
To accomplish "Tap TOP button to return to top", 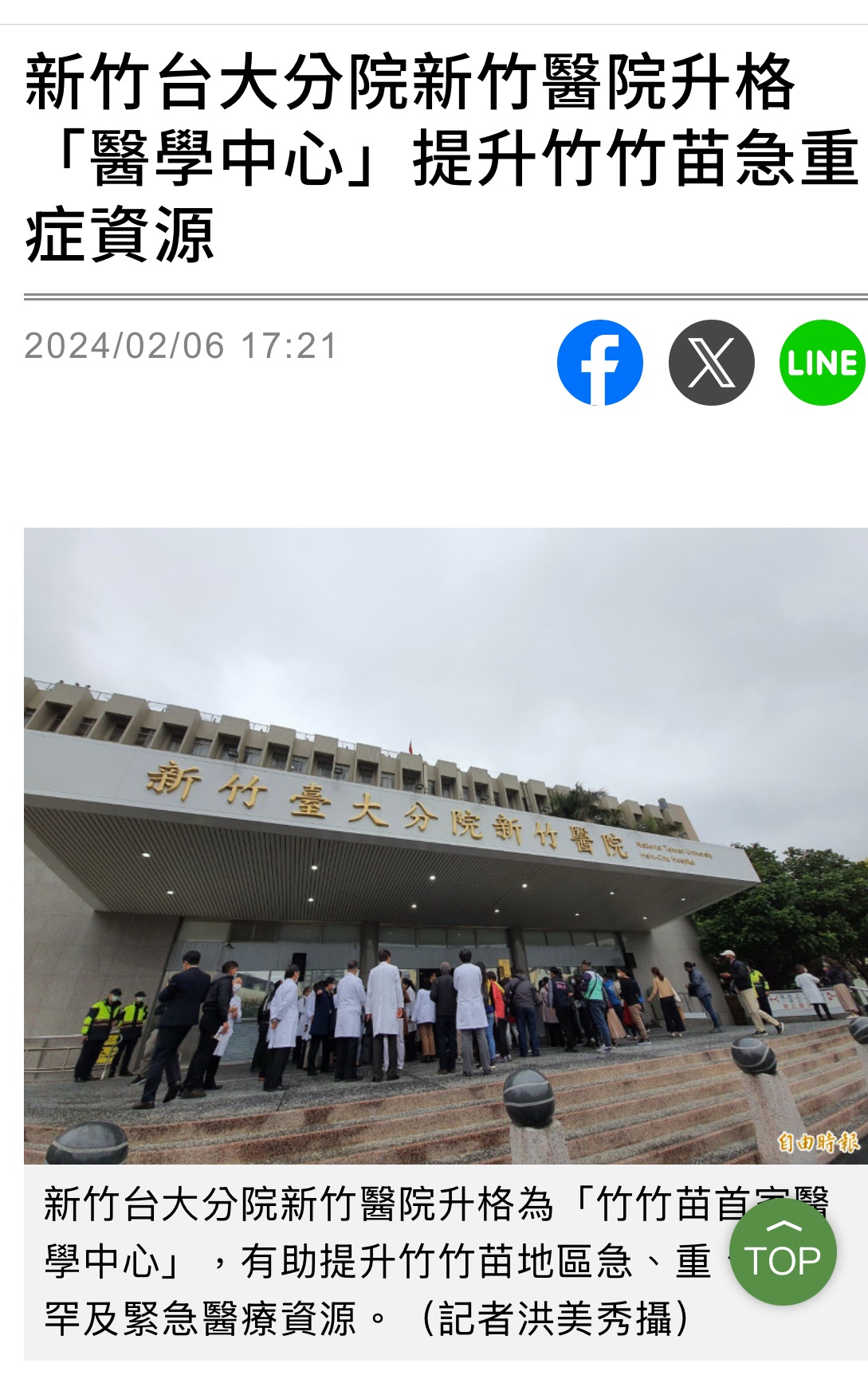I will [783, 1252].
